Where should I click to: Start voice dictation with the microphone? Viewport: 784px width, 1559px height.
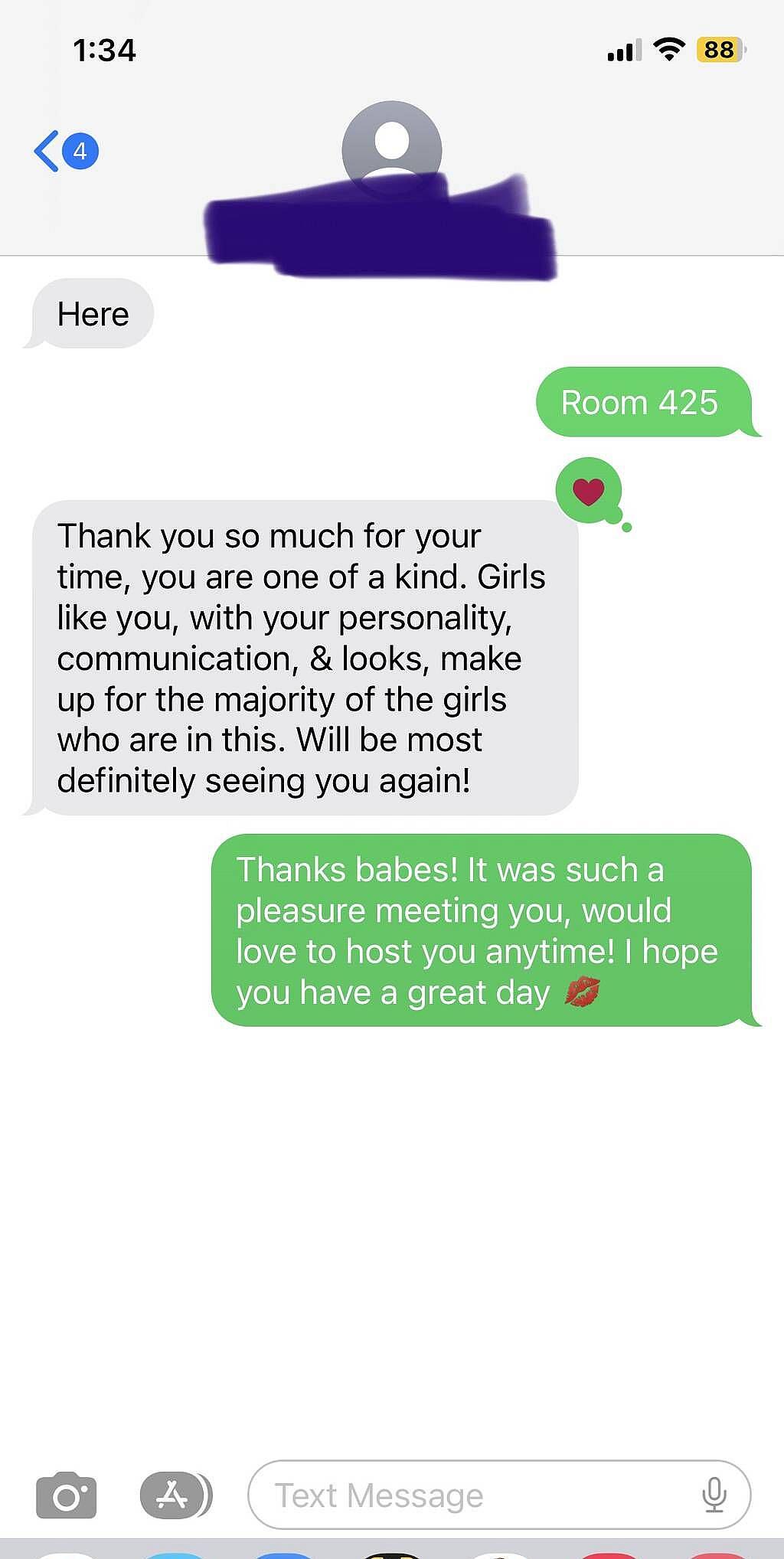pos(714,1495)
